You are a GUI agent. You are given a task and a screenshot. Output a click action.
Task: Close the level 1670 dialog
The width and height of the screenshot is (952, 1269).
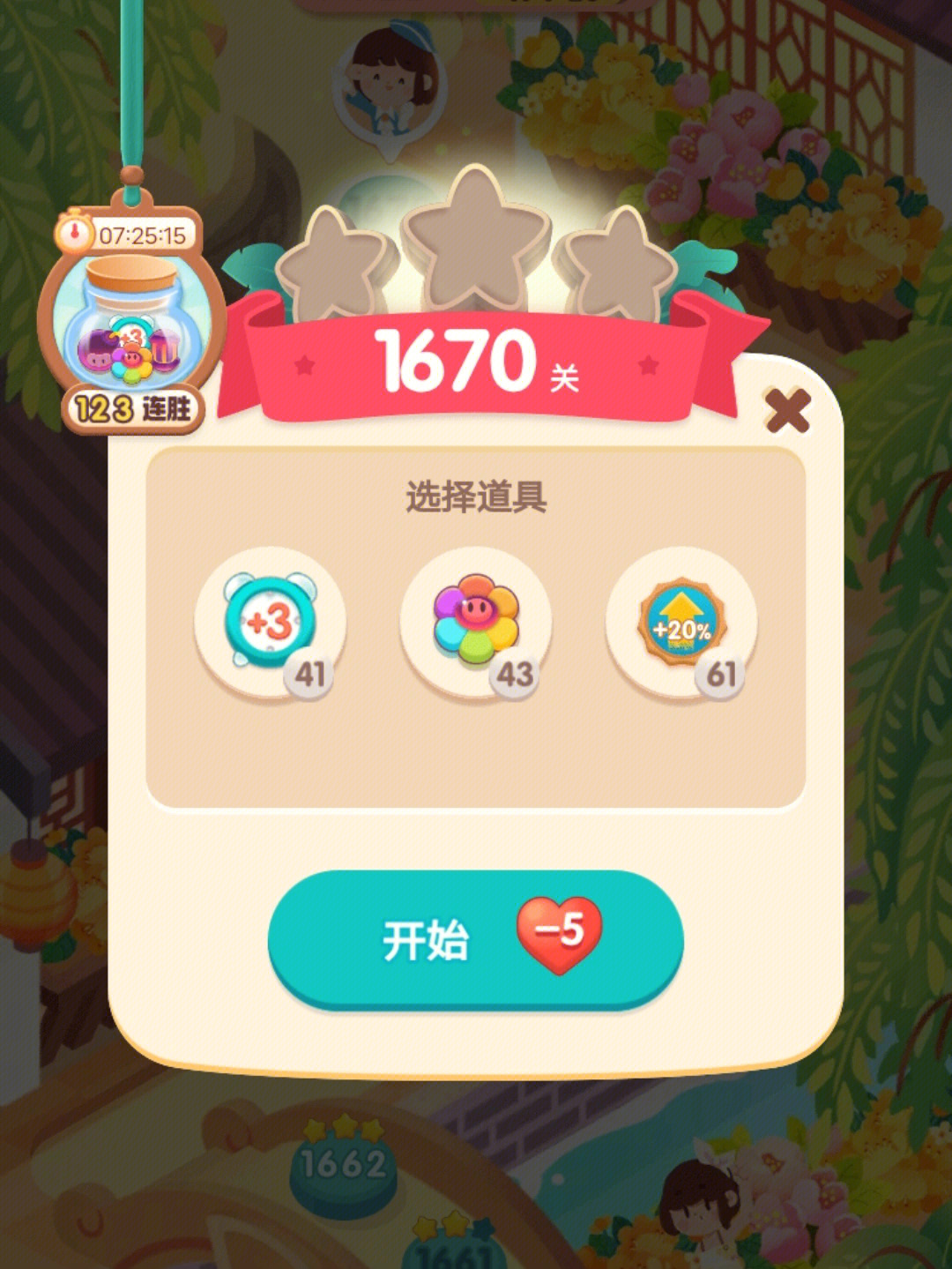tap(786, 411)
